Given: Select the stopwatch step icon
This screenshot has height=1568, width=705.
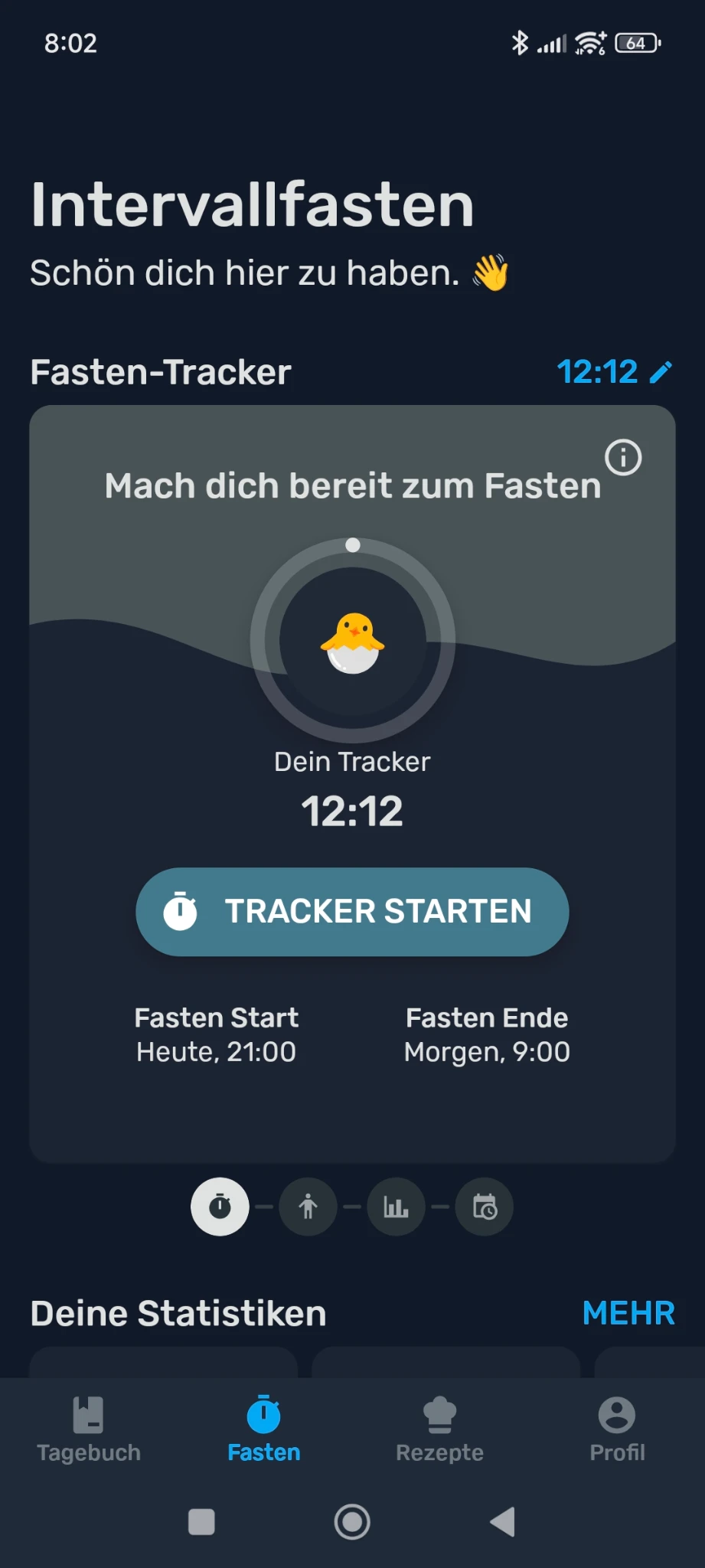Looking at the screenshot, I should point(220,1207).
